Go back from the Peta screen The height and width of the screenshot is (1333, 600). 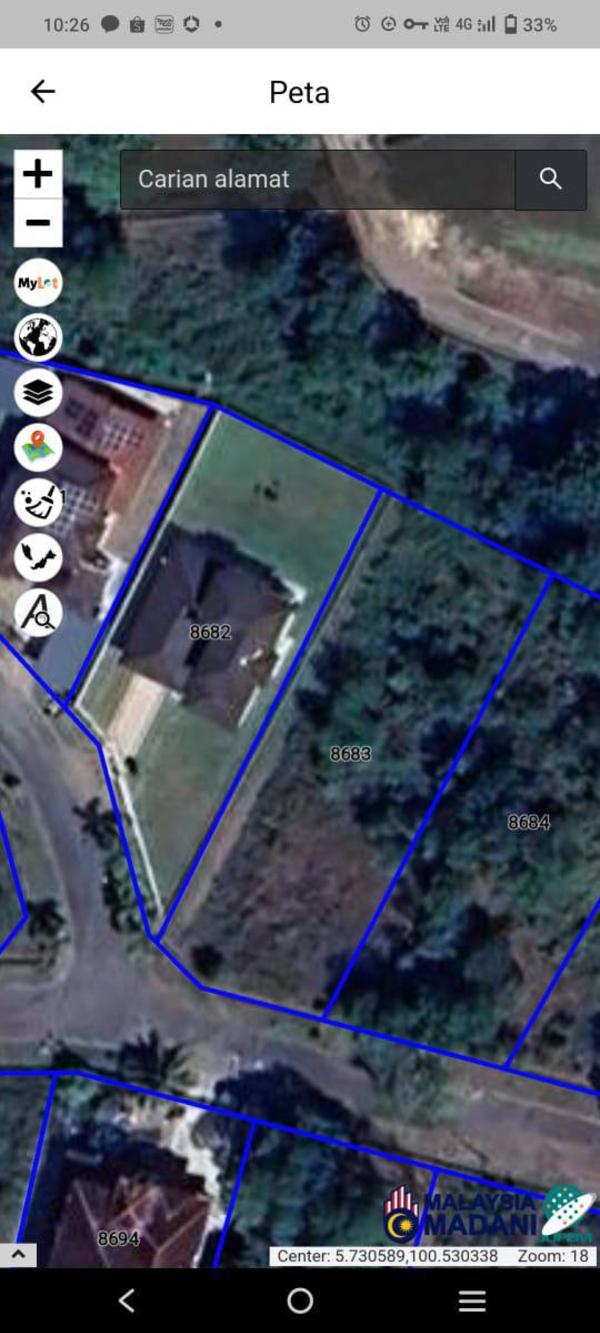click(42, 92)
